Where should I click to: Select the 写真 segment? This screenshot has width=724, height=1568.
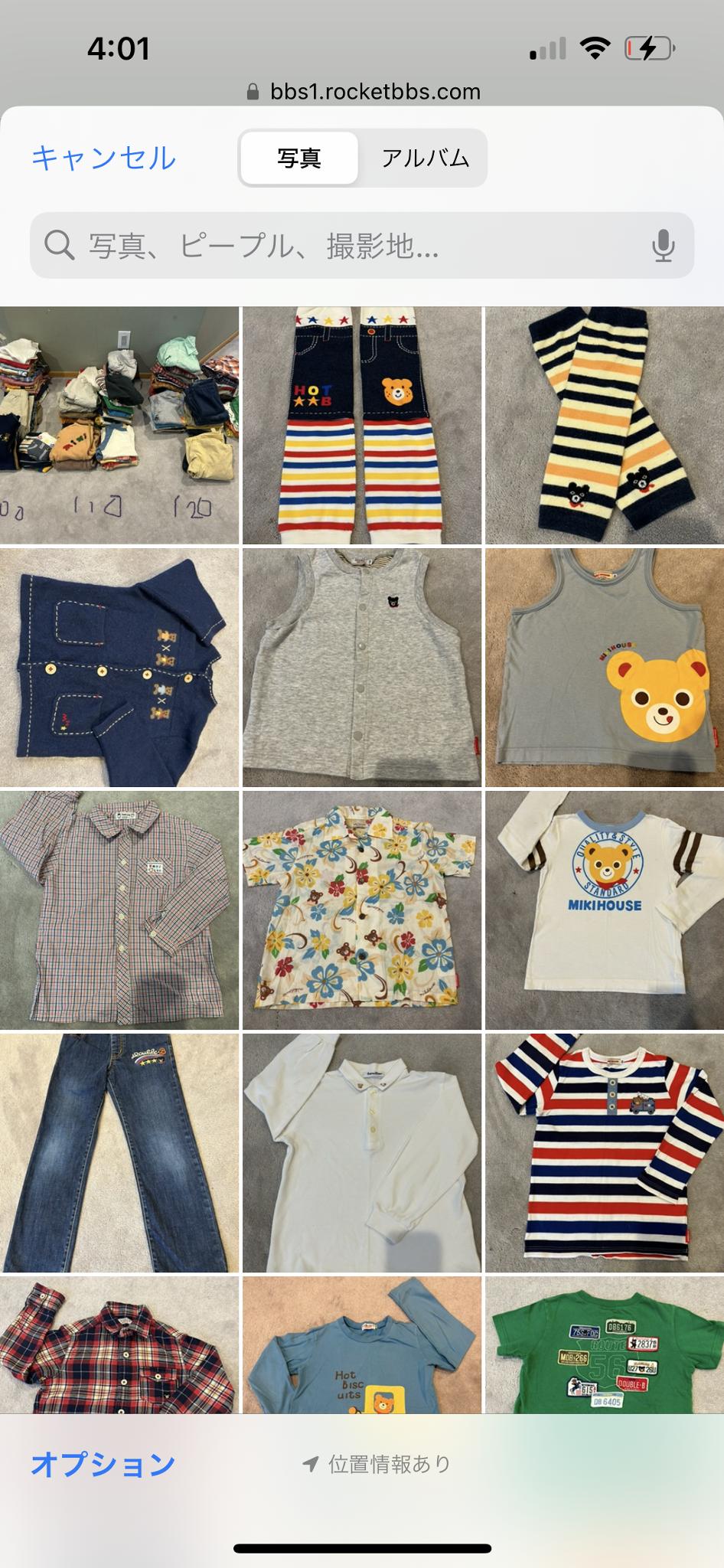(x=298, y=158)
